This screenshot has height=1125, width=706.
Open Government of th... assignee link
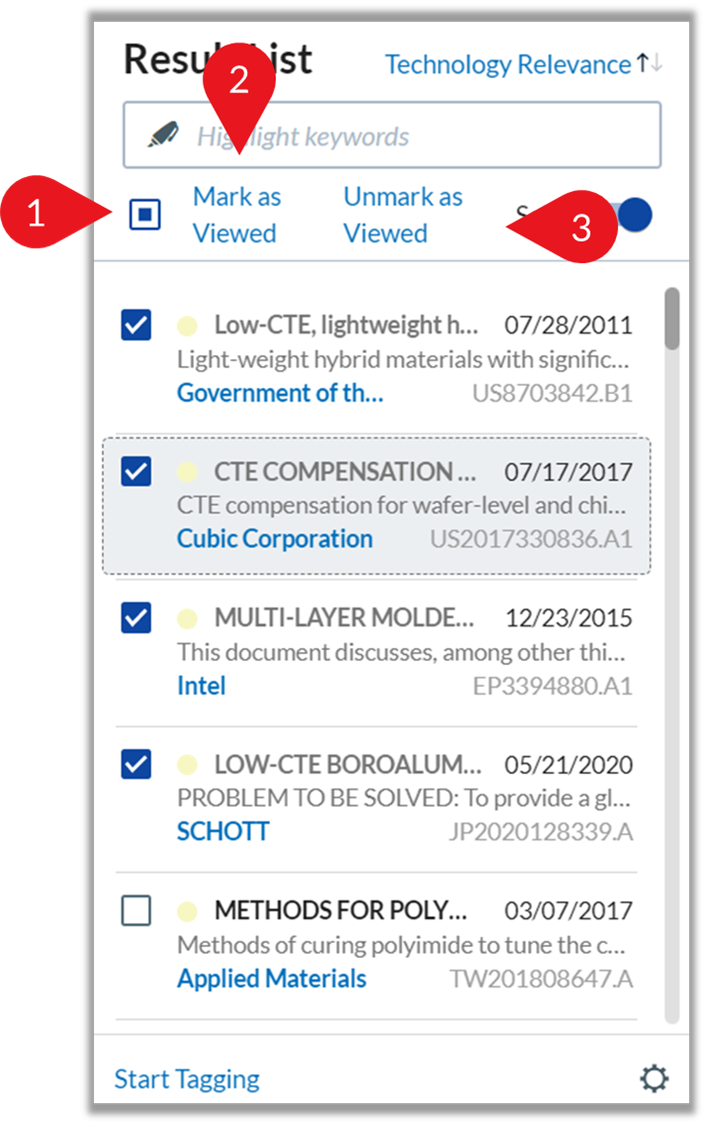click(x=280, y=393)
